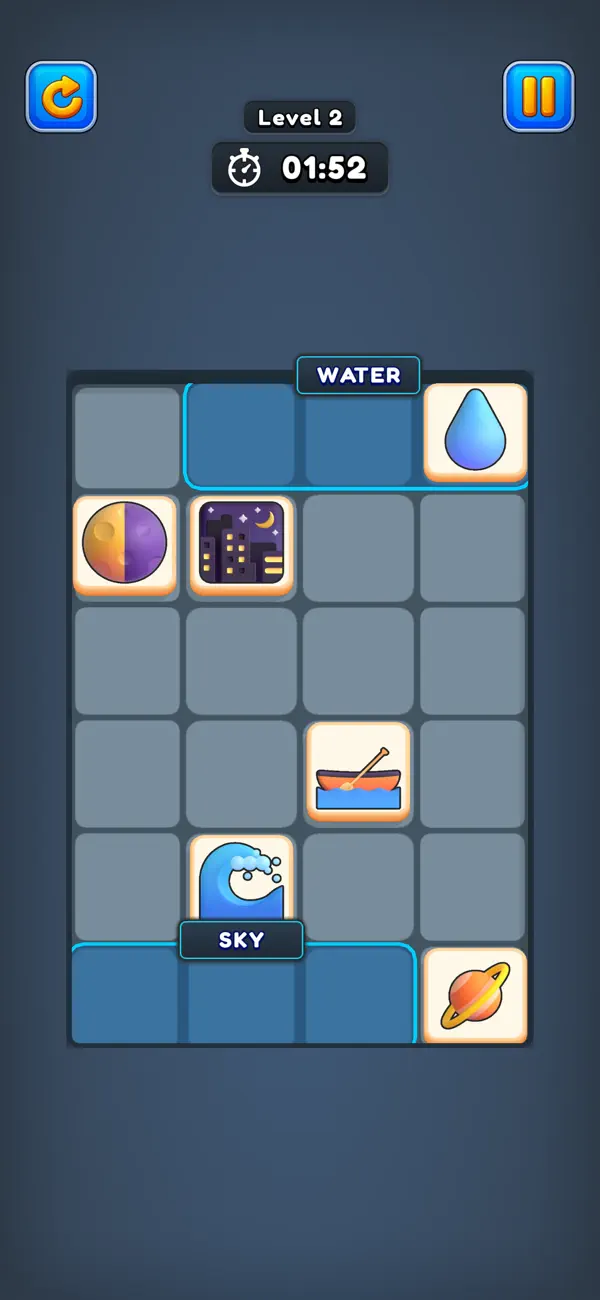Image resolution: width=600 pixels, height=1300 pixels.
Task: Tap the ocean wave tile
Action: point(242,880)
